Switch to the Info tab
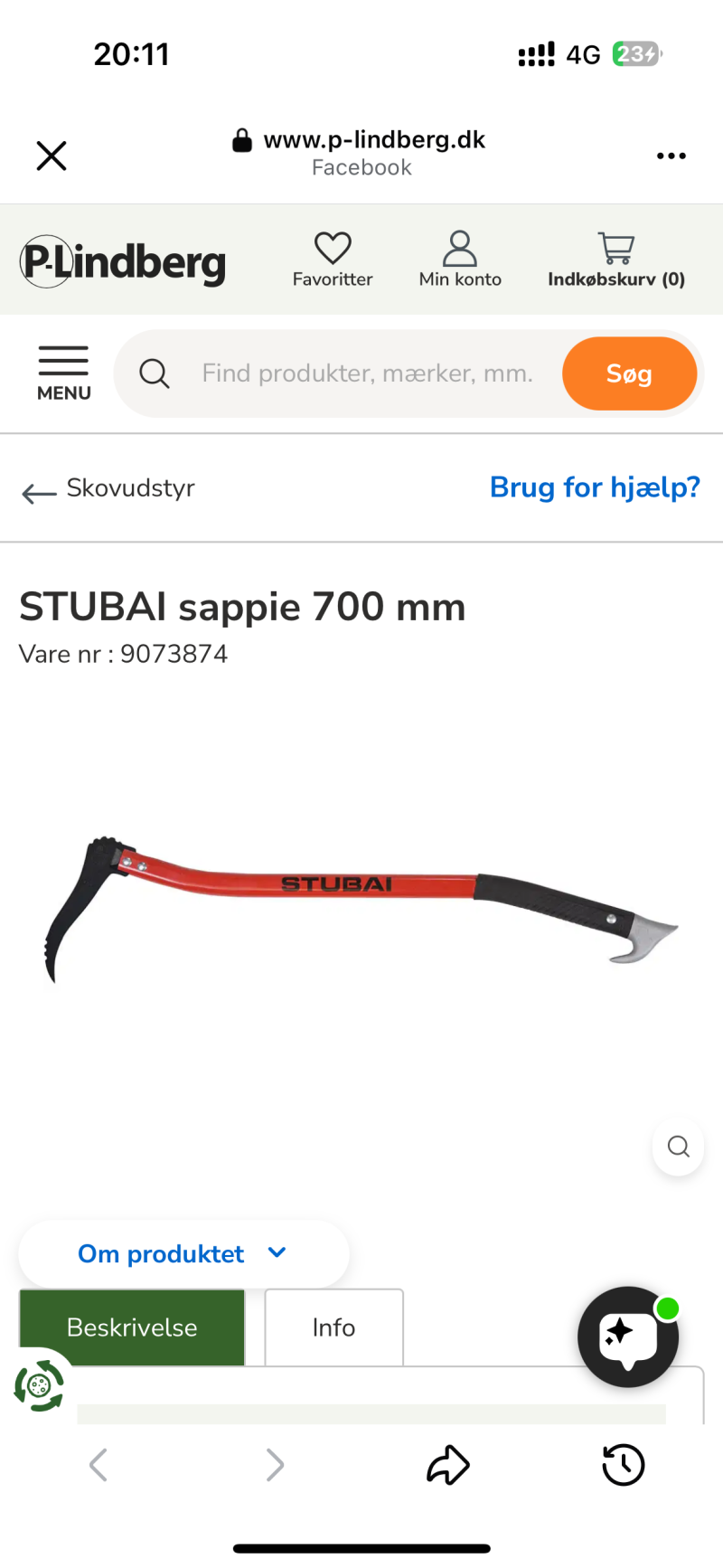The height and width of the screenshot is (1568, 723). click(333, 1327)
